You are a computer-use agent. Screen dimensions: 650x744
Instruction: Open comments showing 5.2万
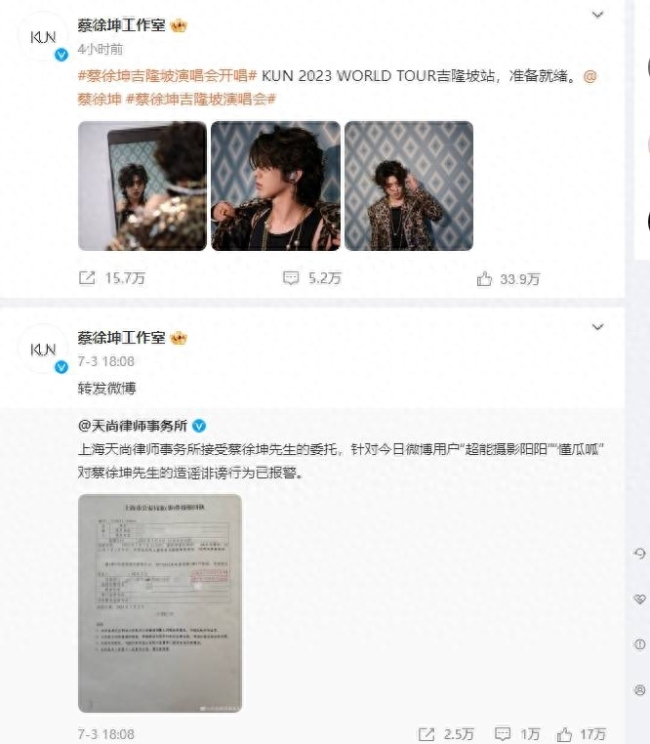click(311, 279)
